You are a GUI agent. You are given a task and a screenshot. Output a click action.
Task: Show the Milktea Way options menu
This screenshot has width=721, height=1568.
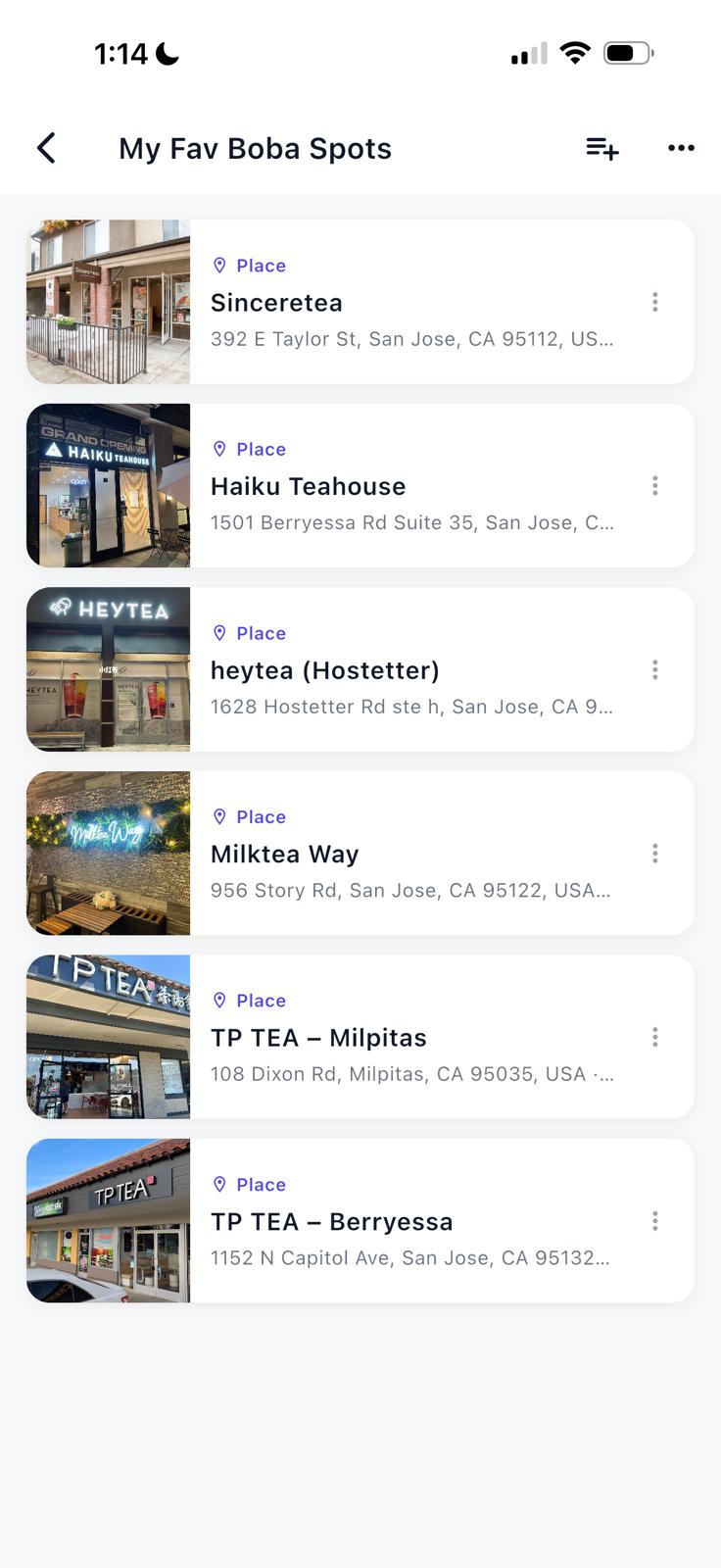click(654, 854)
